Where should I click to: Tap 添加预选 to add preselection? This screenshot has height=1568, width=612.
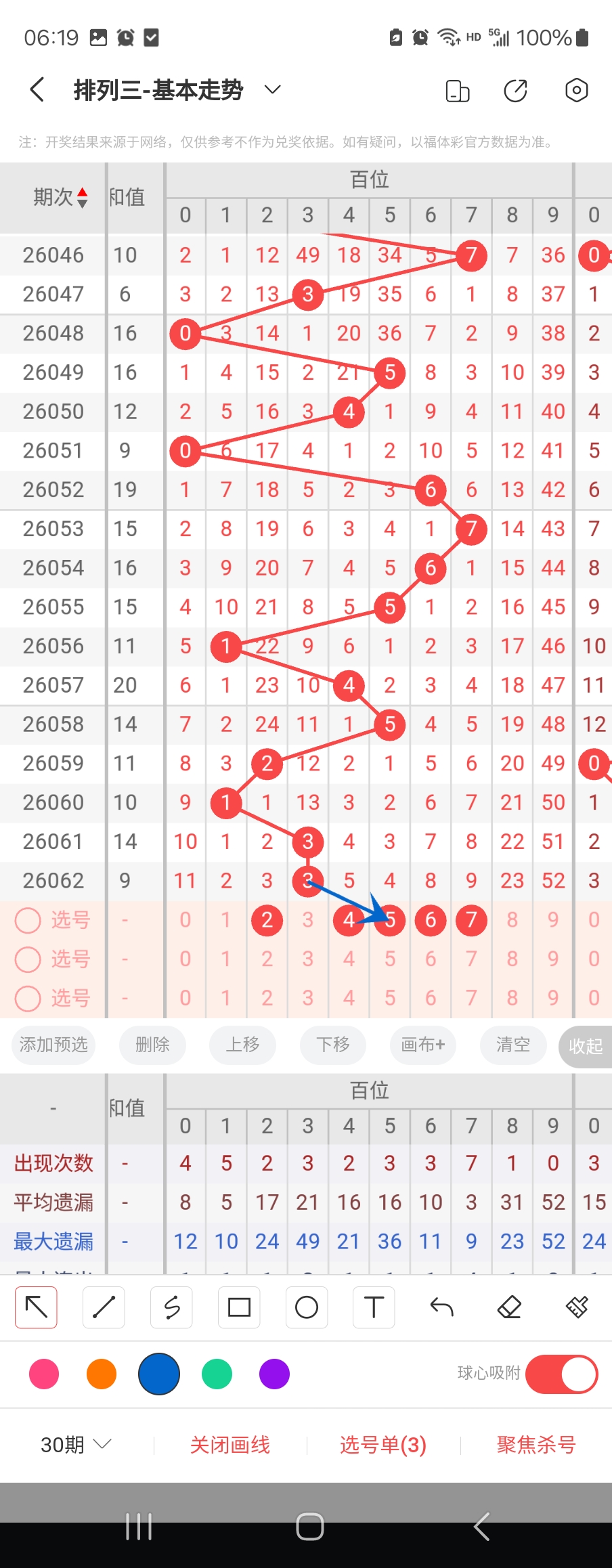pyautogui.click(x=53, y=1045)
